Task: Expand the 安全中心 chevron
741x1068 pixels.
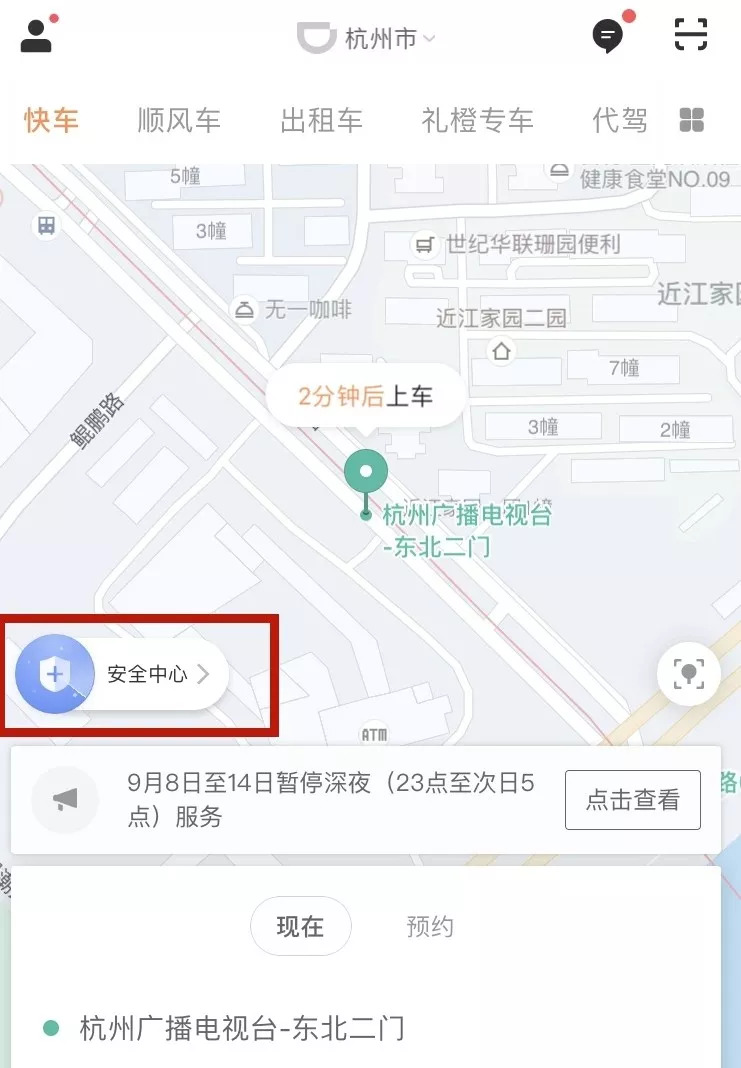Action: click(206, 674)
